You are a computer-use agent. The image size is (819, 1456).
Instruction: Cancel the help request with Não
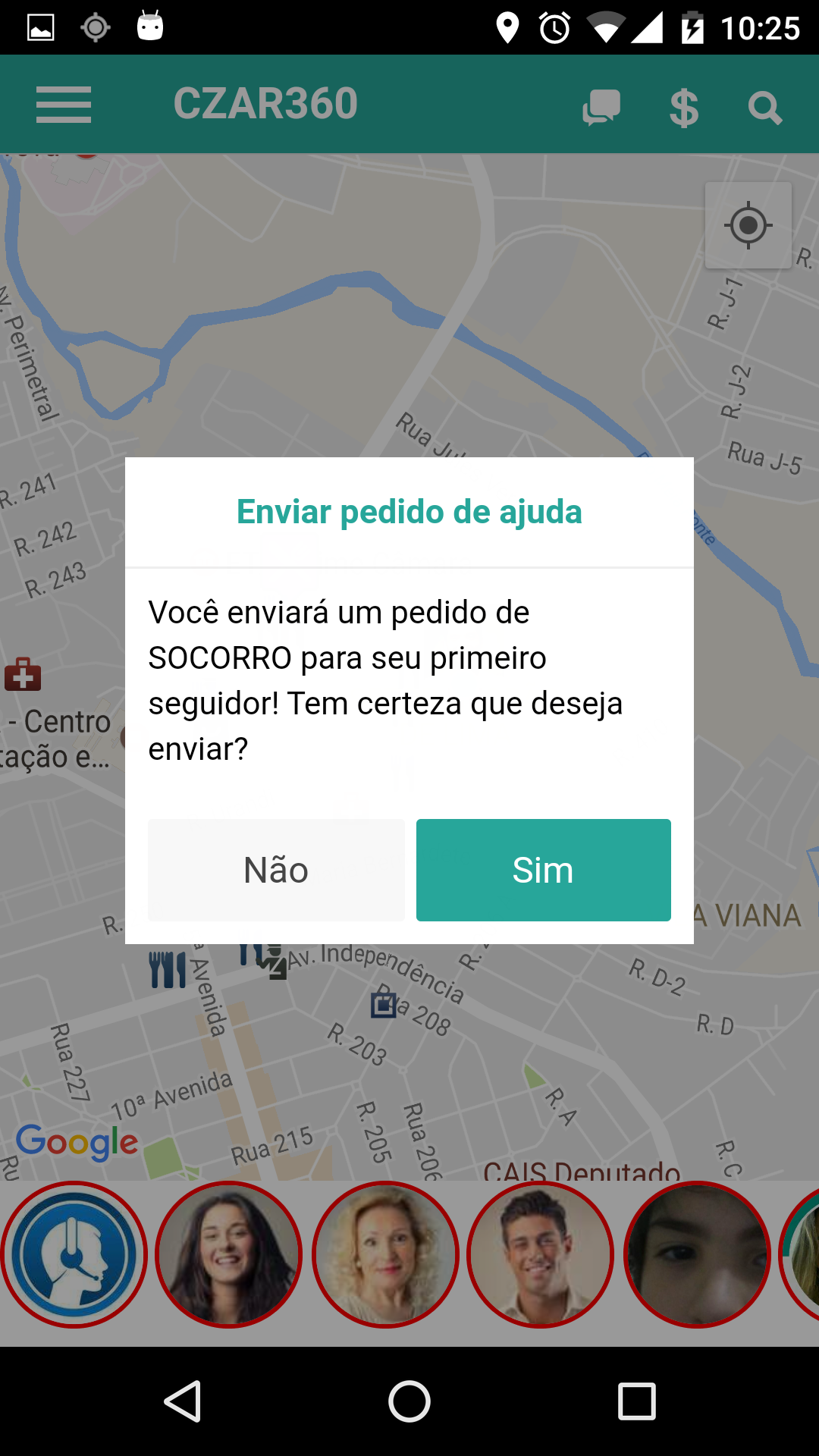(276, 870)
